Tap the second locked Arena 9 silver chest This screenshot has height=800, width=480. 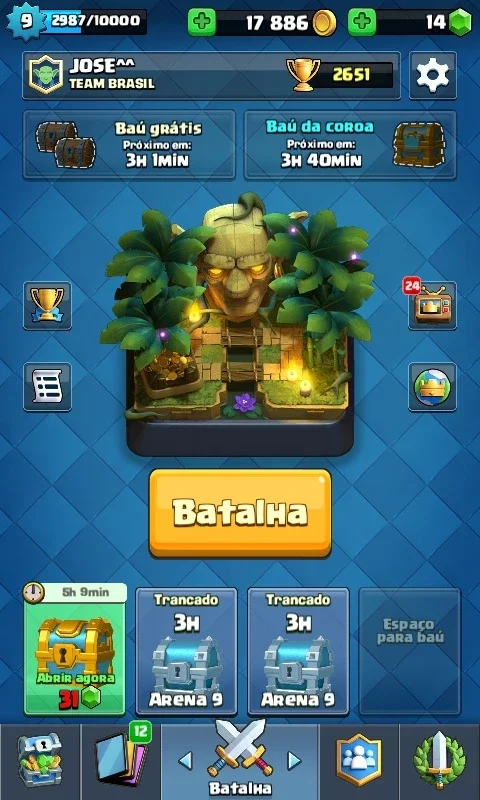(298, 652)
